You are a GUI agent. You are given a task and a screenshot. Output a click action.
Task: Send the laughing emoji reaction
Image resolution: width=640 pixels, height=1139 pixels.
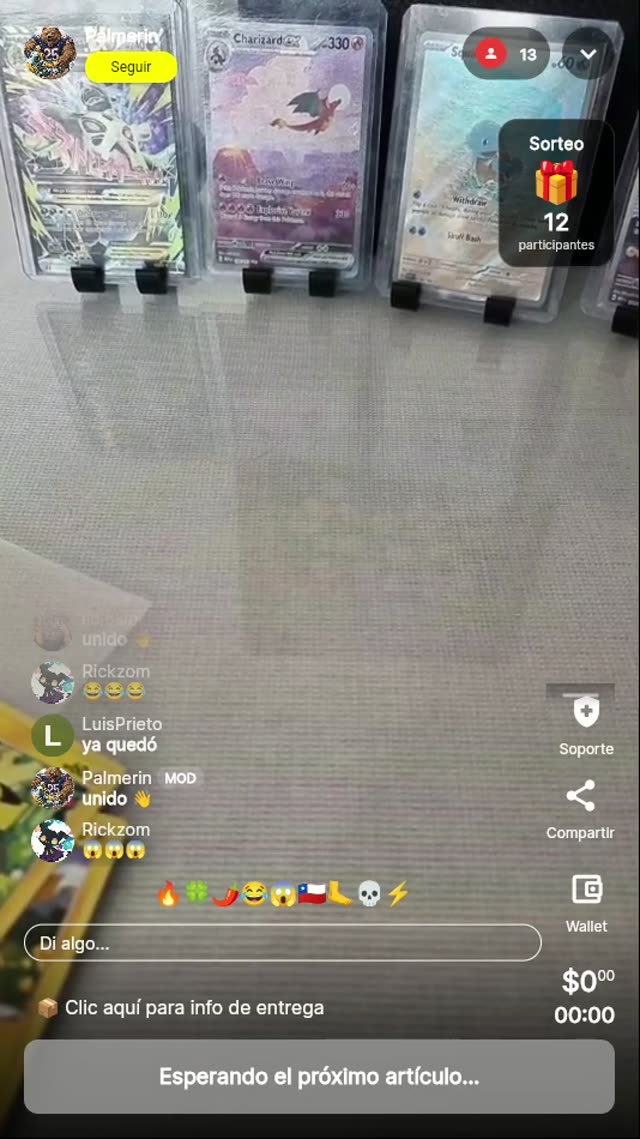click(254, 894)
